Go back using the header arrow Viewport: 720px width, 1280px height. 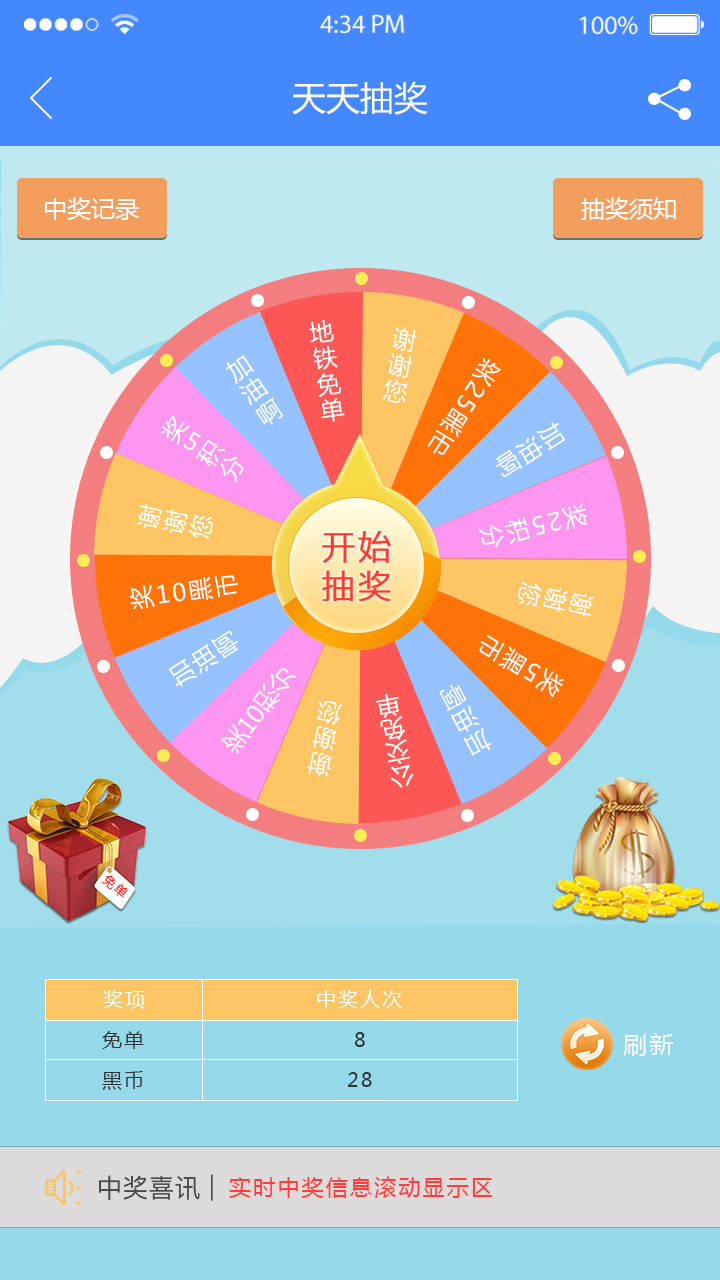(42, 99)
